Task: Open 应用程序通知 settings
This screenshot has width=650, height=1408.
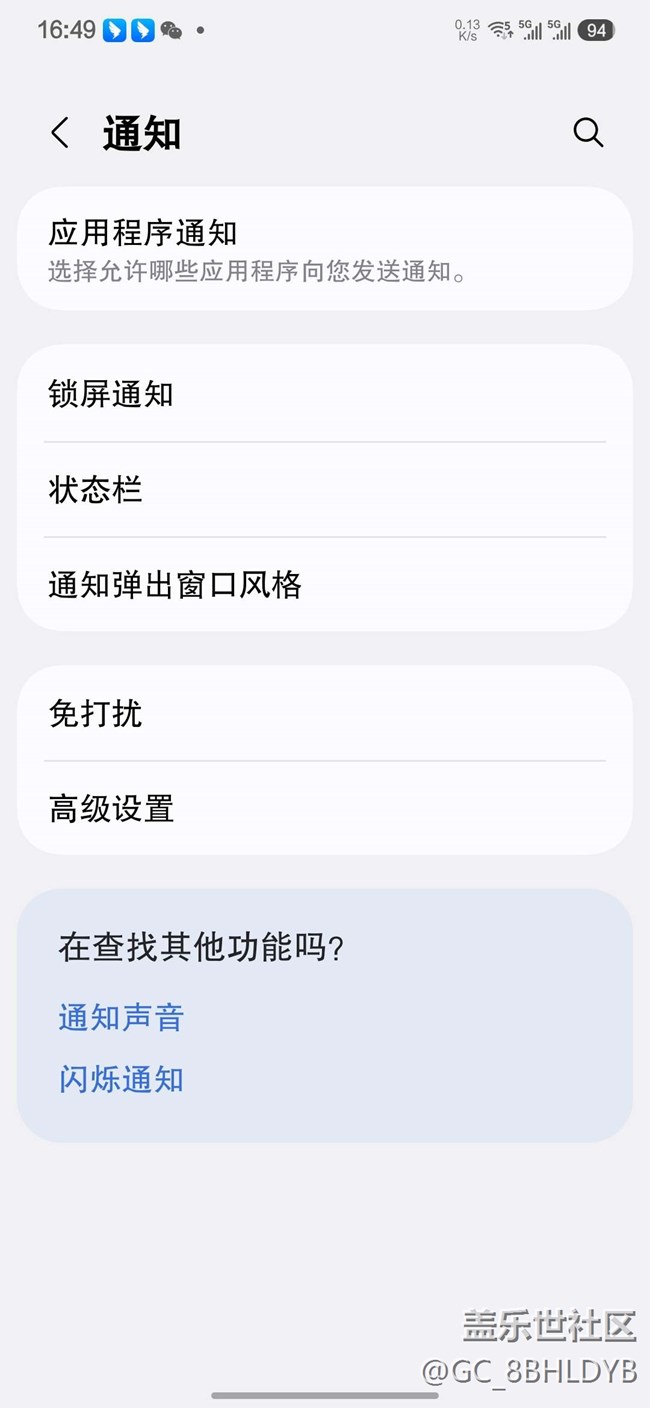Action: click(x=325, y=249)
